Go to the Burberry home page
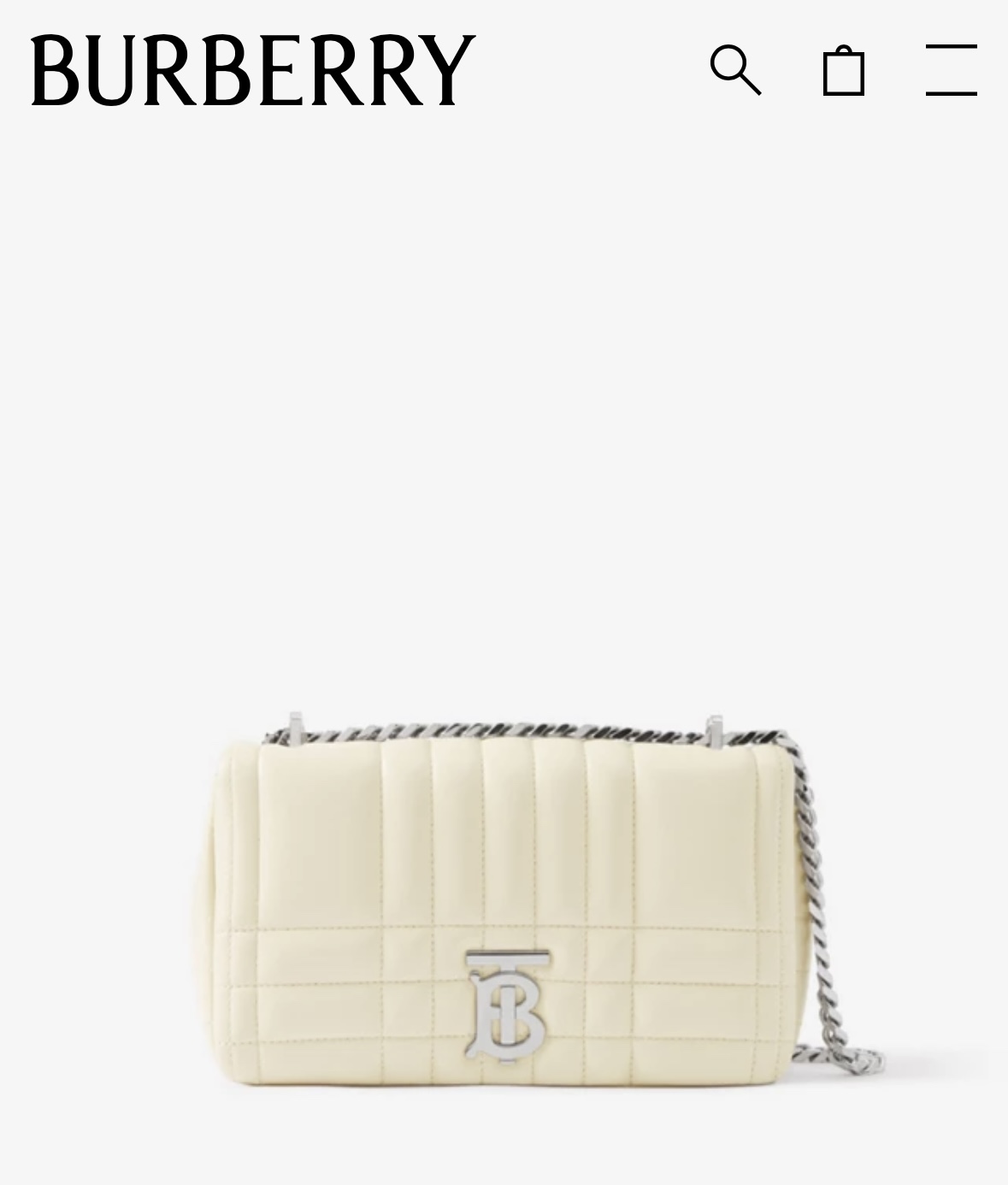1008x1185 pixels. coord(253,70)
